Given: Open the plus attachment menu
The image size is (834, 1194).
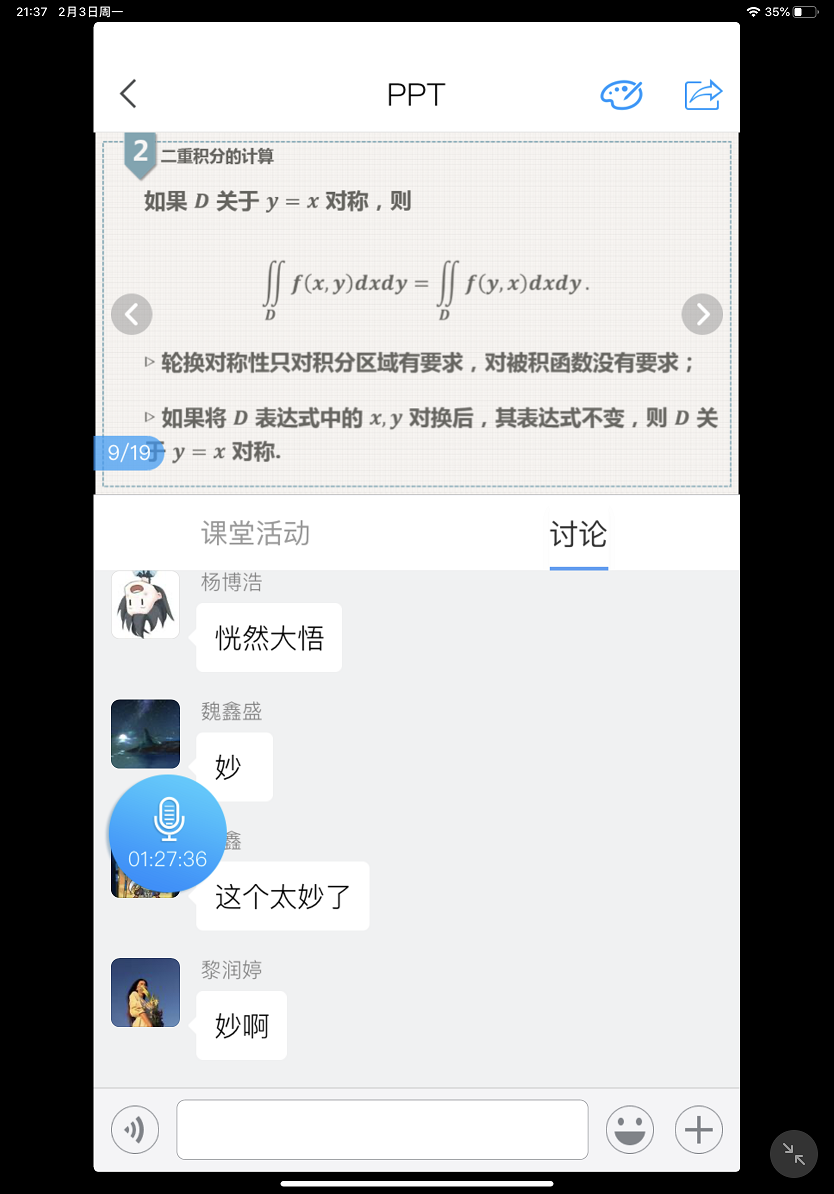Looking at the screenshot, I should coord(699,1130).
